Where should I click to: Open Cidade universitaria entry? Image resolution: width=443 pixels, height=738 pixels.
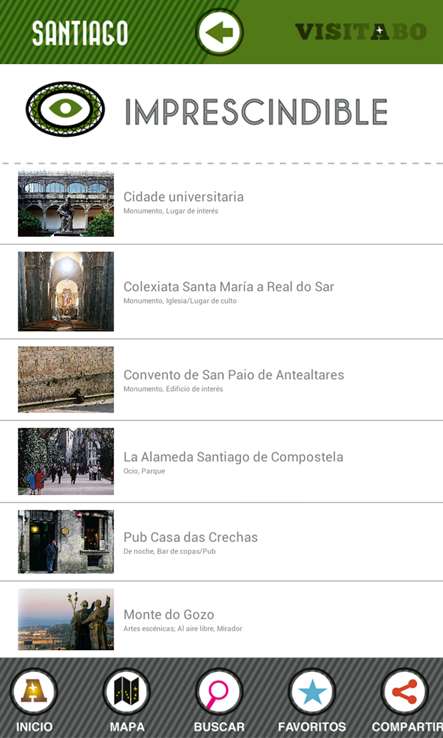coord(221,204)
